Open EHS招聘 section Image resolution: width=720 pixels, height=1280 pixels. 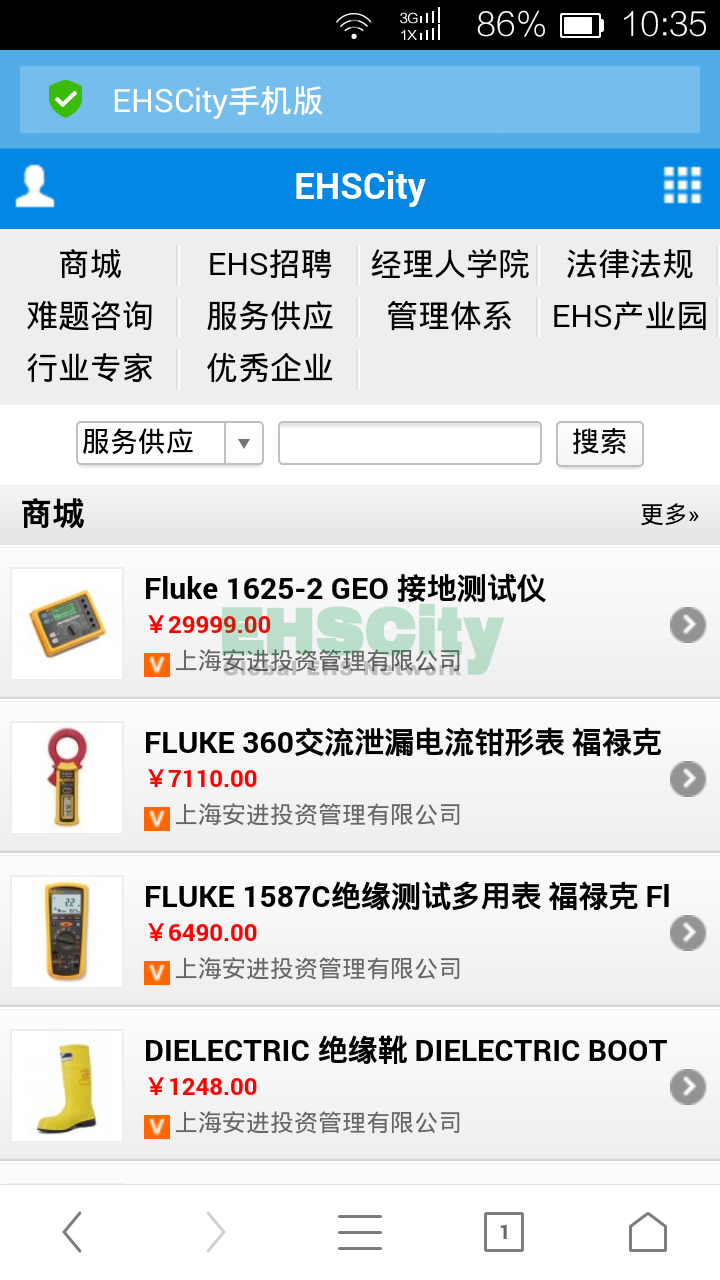coord(269,265)
